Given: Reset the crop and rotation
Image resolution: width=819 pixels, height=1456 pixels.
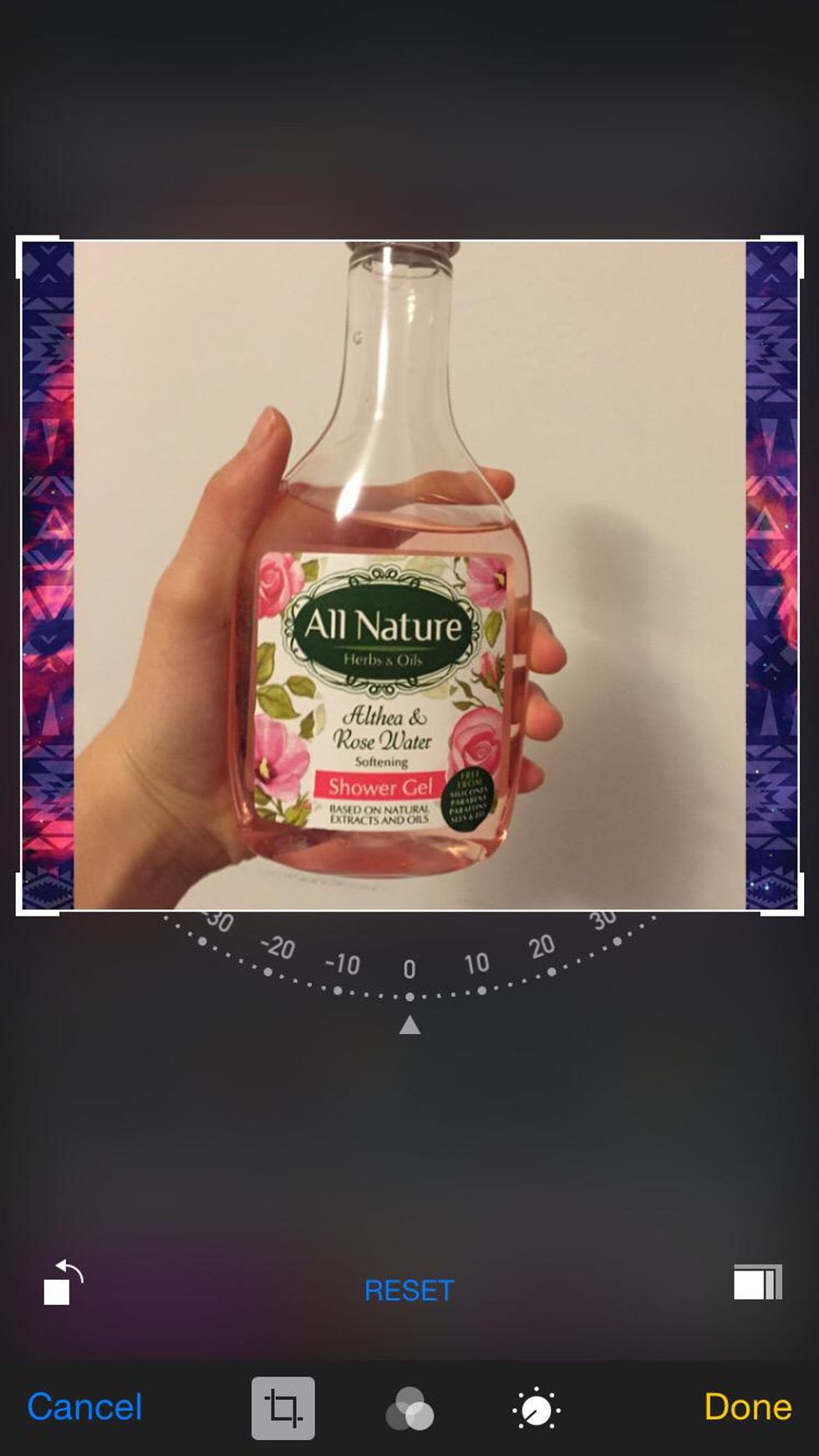Looking at the screenshot, I should (x=409, y=1291).
